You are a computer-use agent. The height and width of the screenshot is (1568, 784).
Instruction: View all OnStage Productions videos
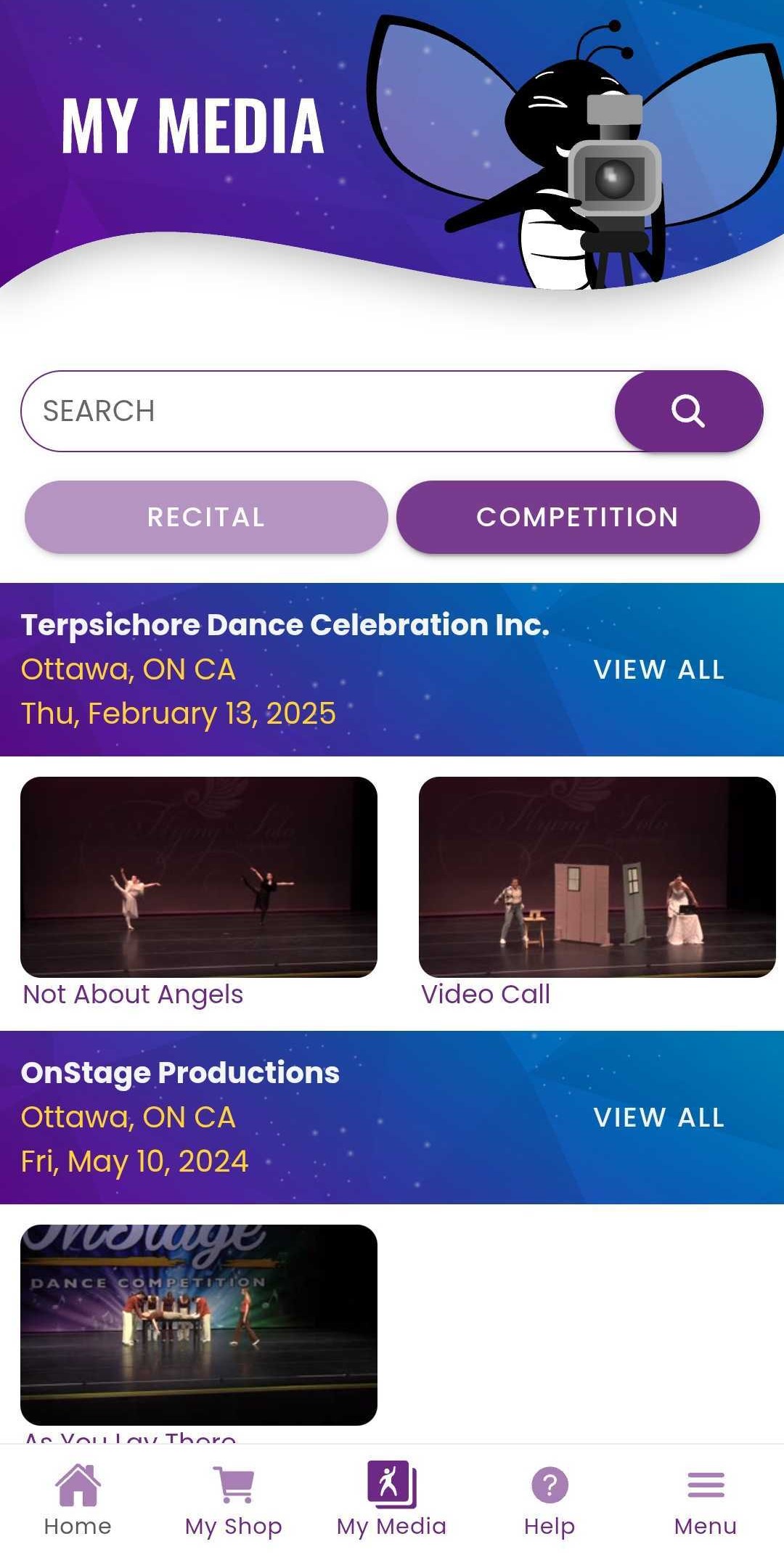[x=658, y=1117]
